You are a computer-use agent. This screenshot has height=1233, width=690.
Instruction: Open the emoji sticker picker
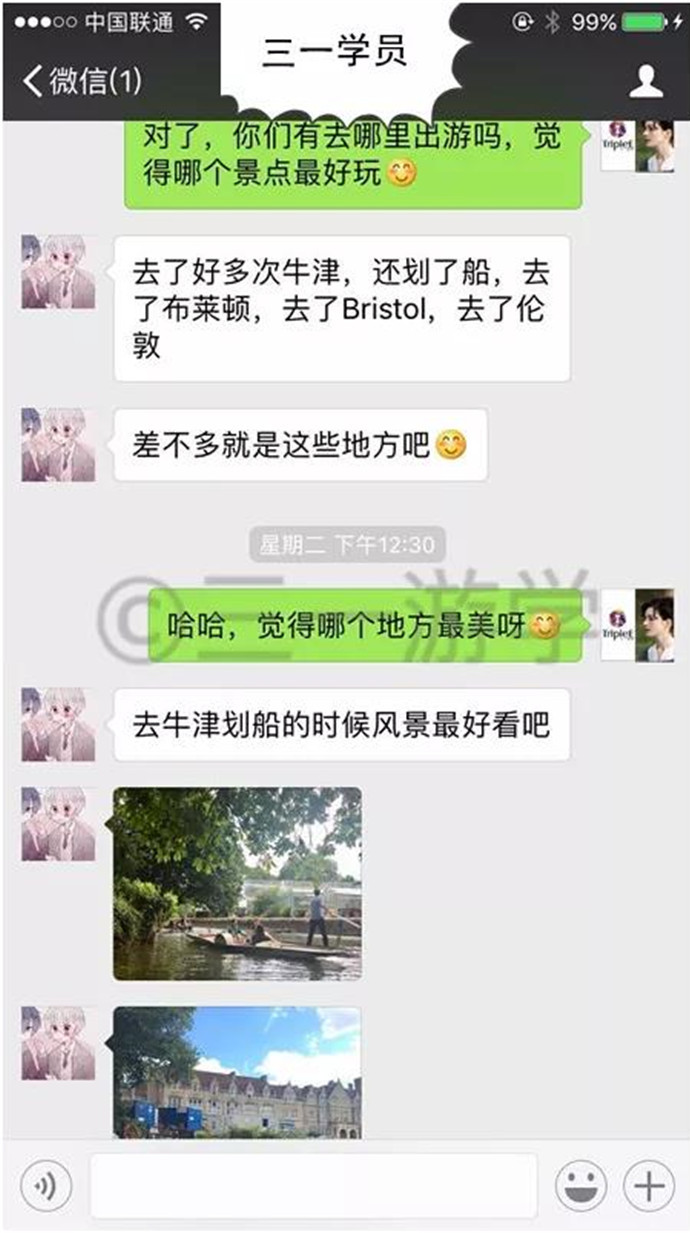point(581,1187)
